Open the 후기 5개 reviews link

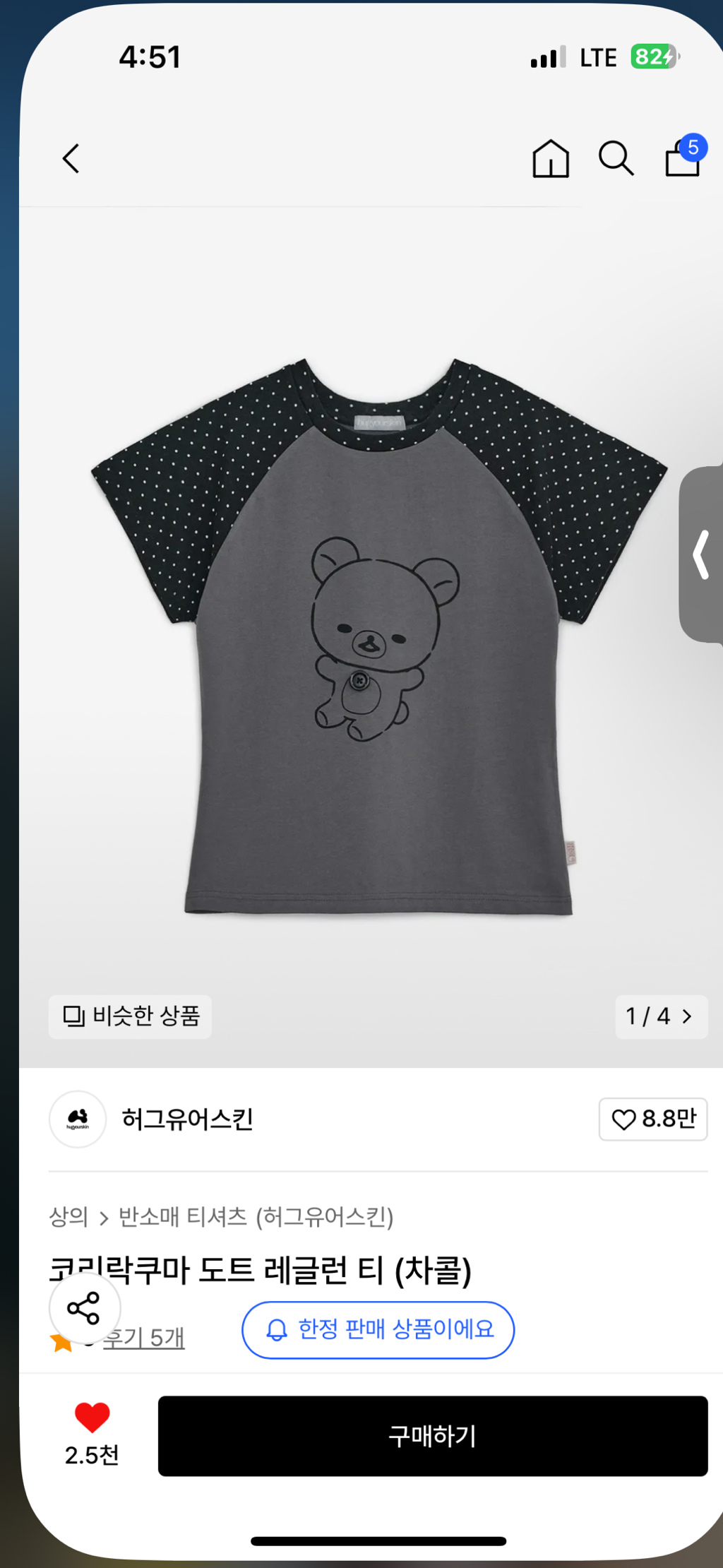pos(144,1338)
